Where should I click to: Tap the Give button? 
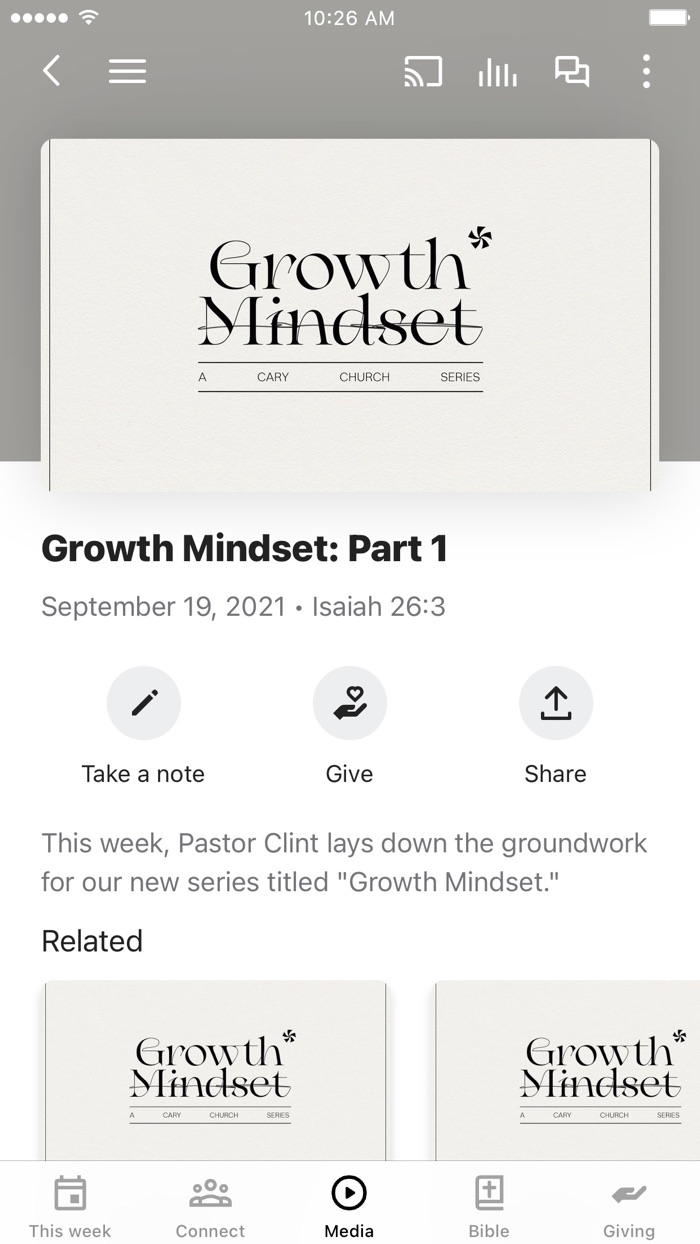click(350, 726)
